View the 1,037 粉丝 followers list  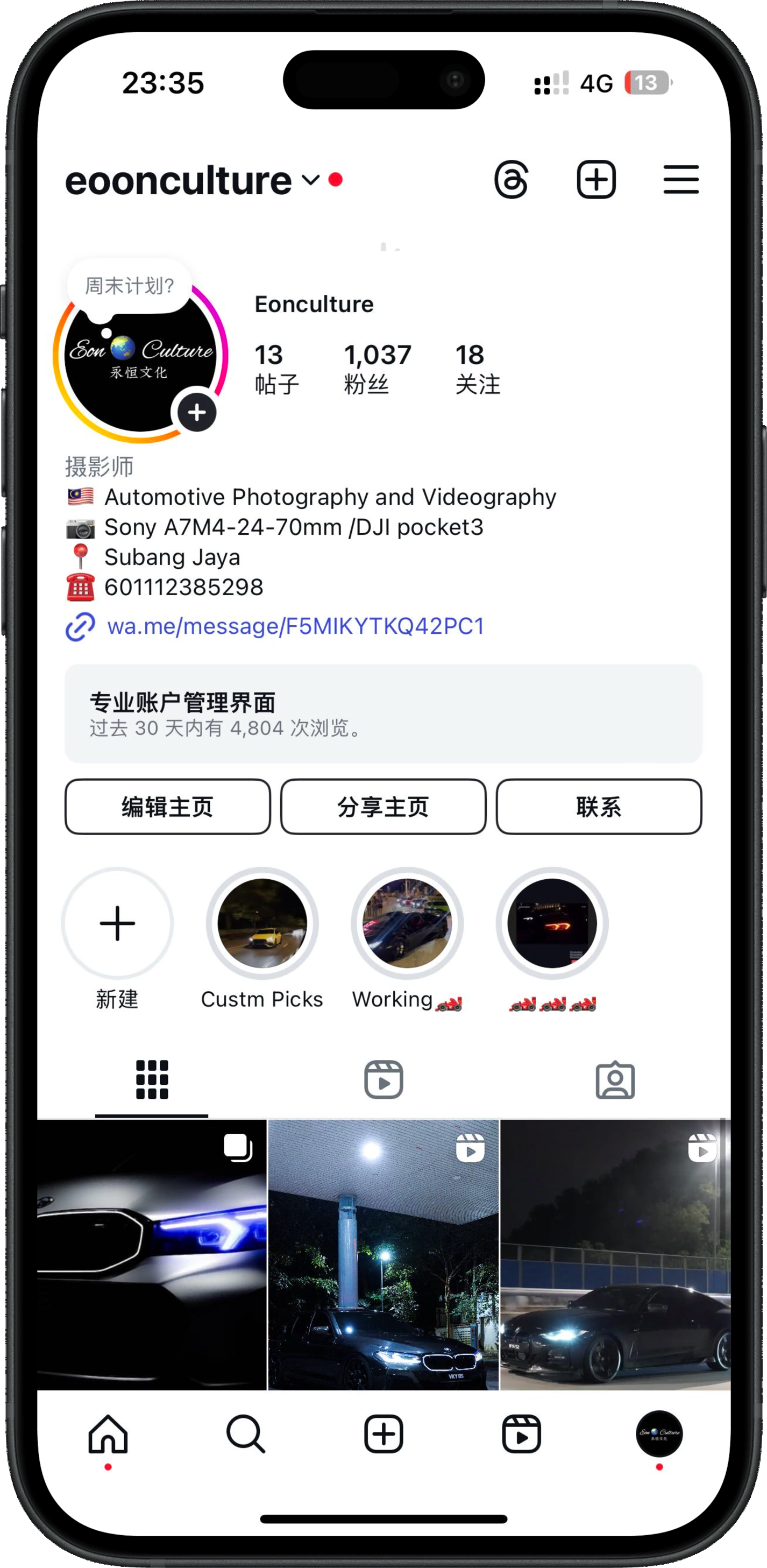coord(377,368)
